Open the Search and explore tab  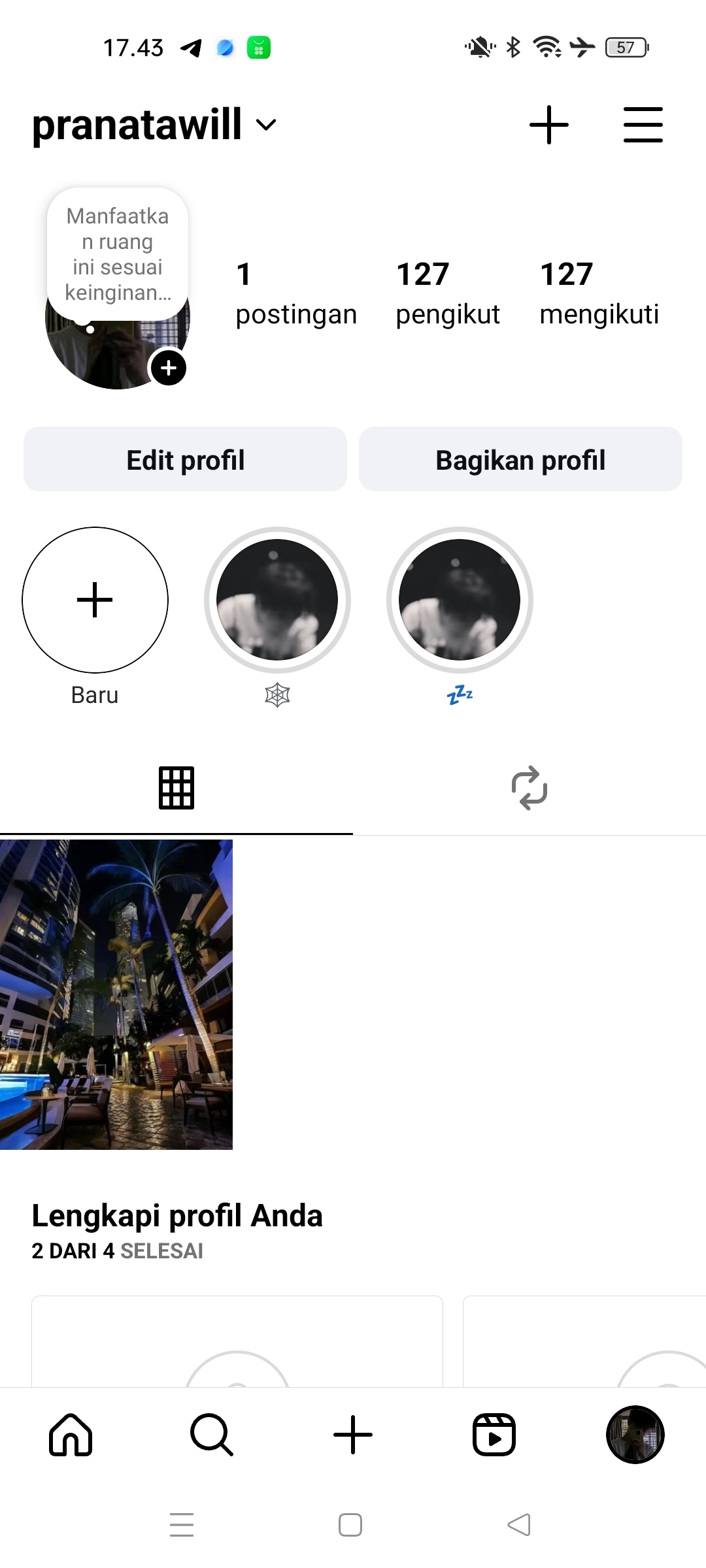point(212,1435)
